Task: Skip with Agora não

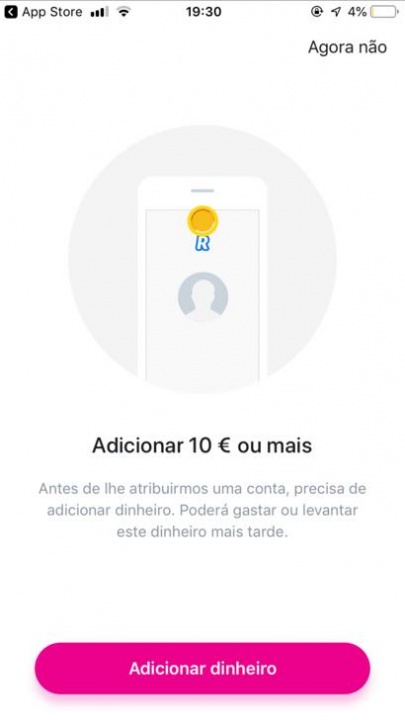Action: tap(347, 47)
